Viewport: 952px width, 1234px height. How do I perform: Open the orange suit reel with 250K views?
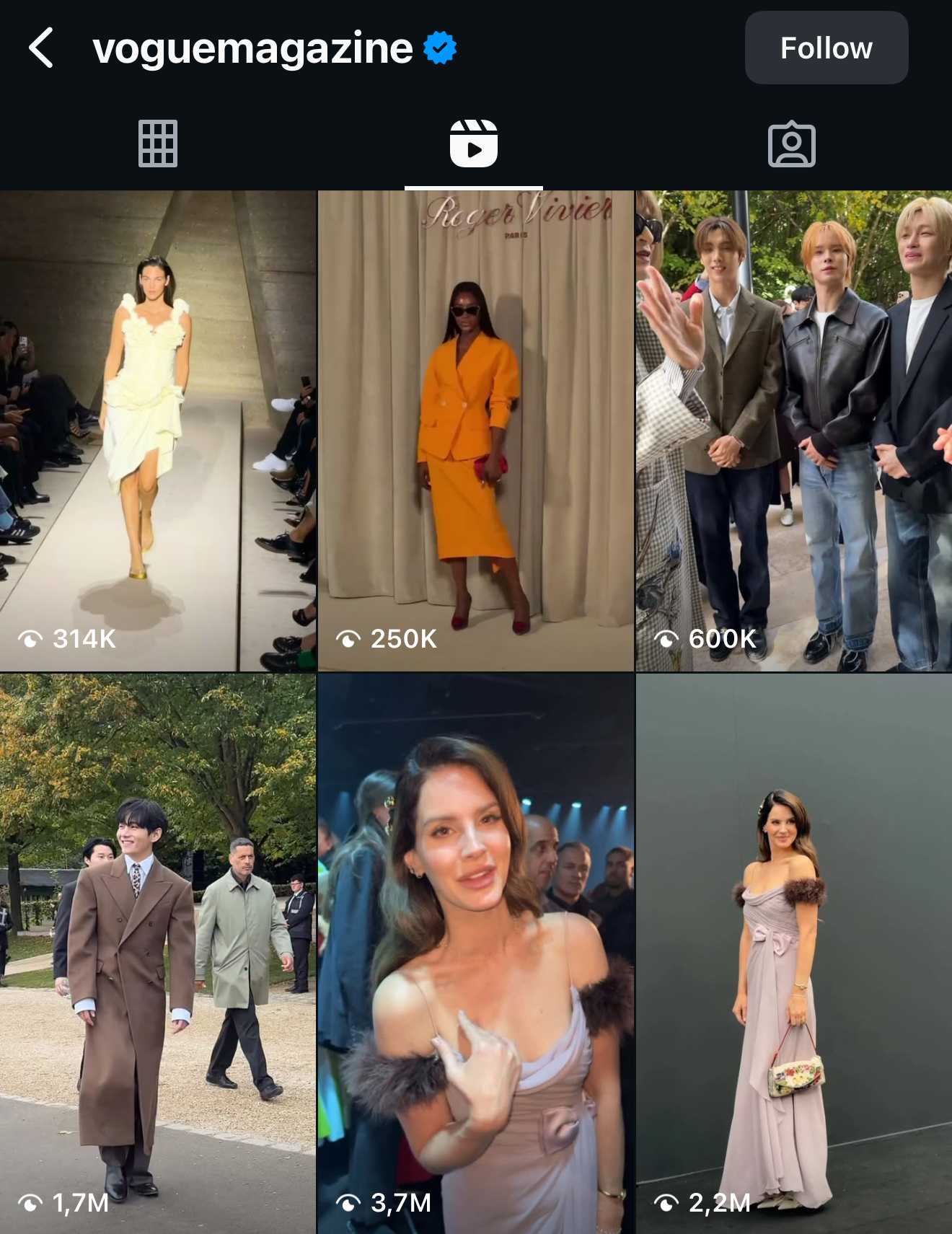[x=475, y=431]
